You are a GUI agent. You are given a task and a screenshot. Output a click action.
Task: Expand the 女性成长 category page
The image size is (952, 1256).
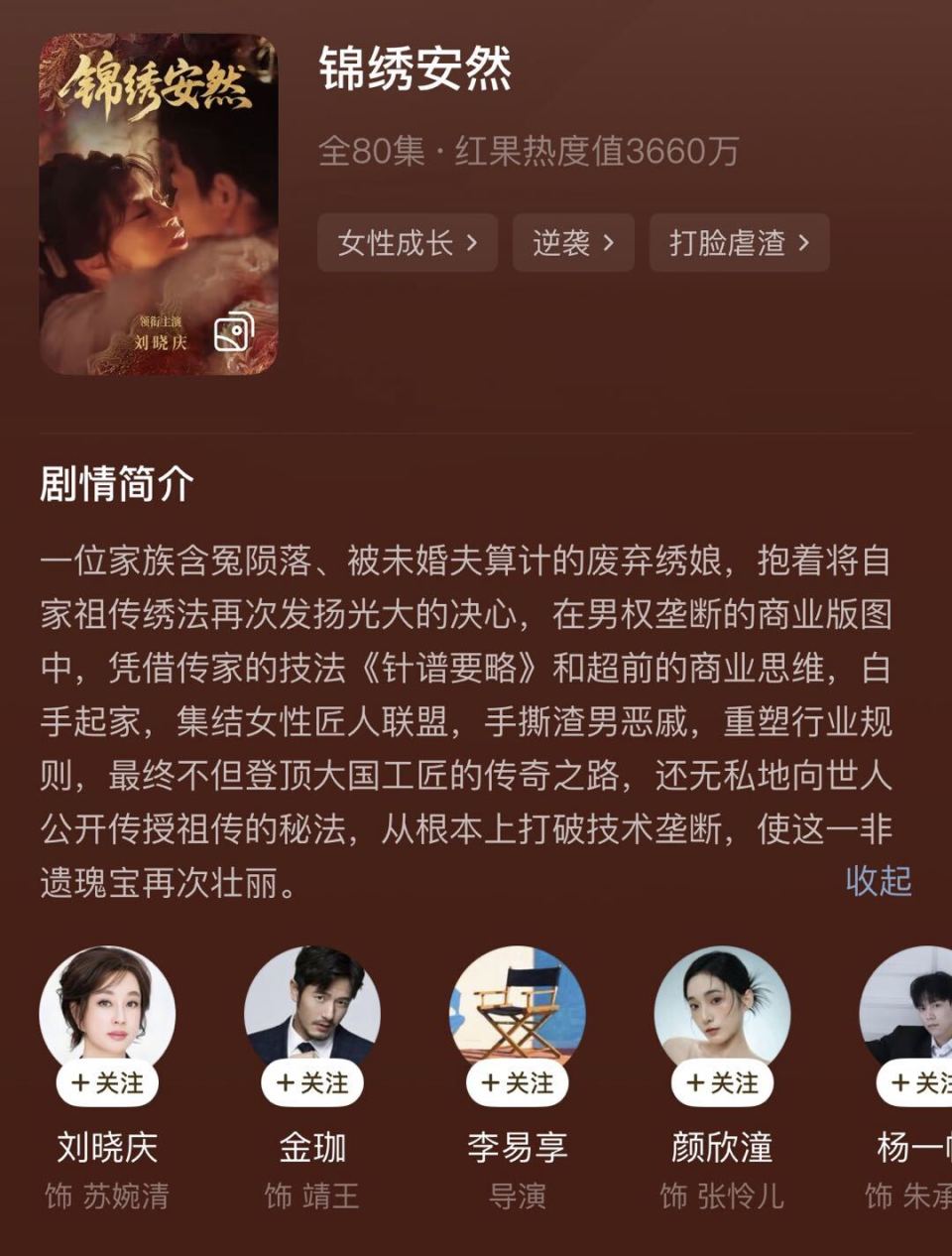(x=407, y=243)
